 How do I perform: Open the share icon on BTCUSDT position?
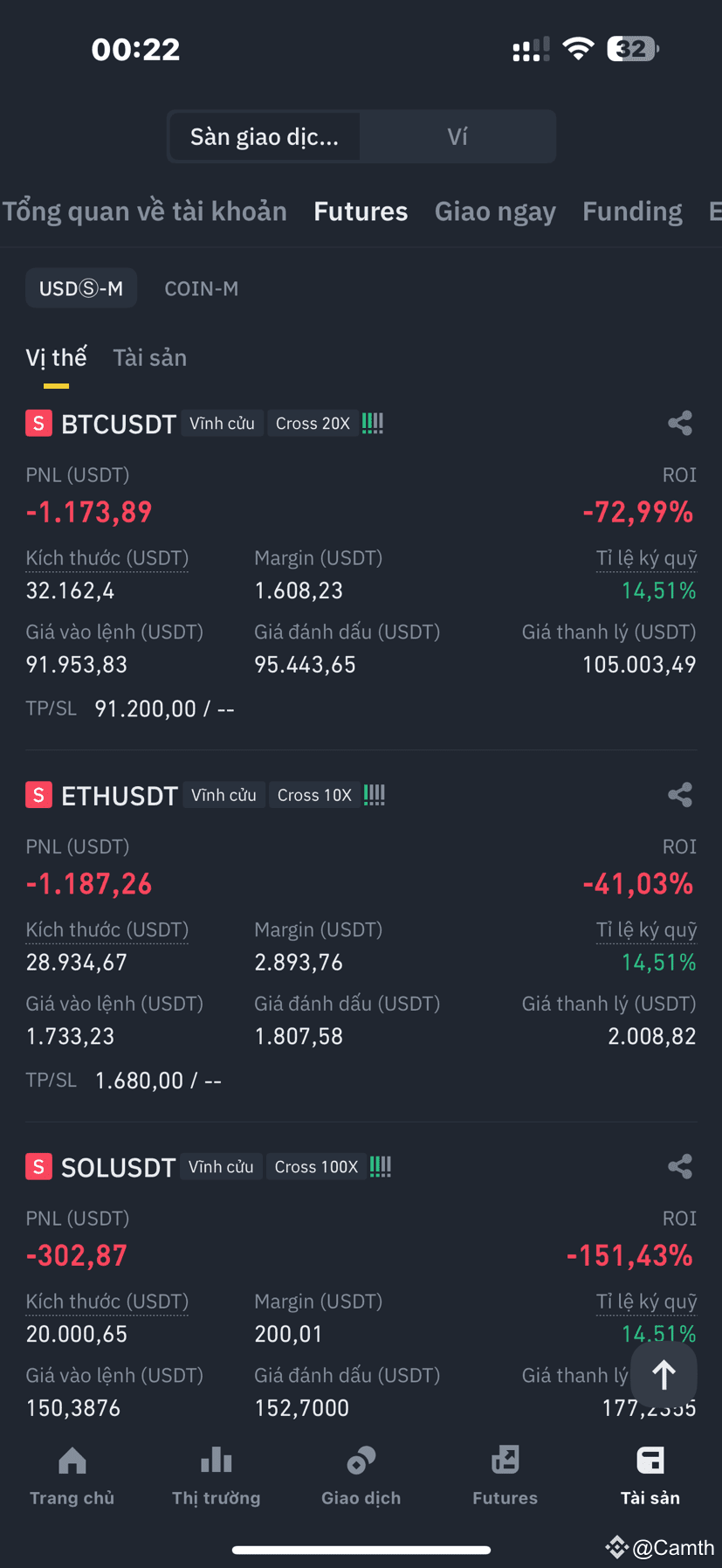tap(679, 423)
